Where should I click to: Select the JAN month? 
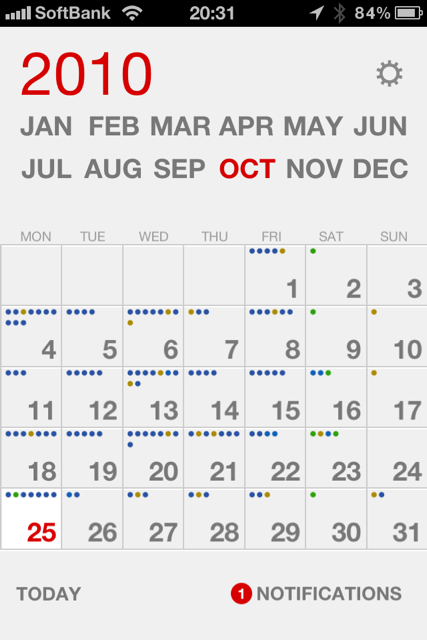point(47,126)
